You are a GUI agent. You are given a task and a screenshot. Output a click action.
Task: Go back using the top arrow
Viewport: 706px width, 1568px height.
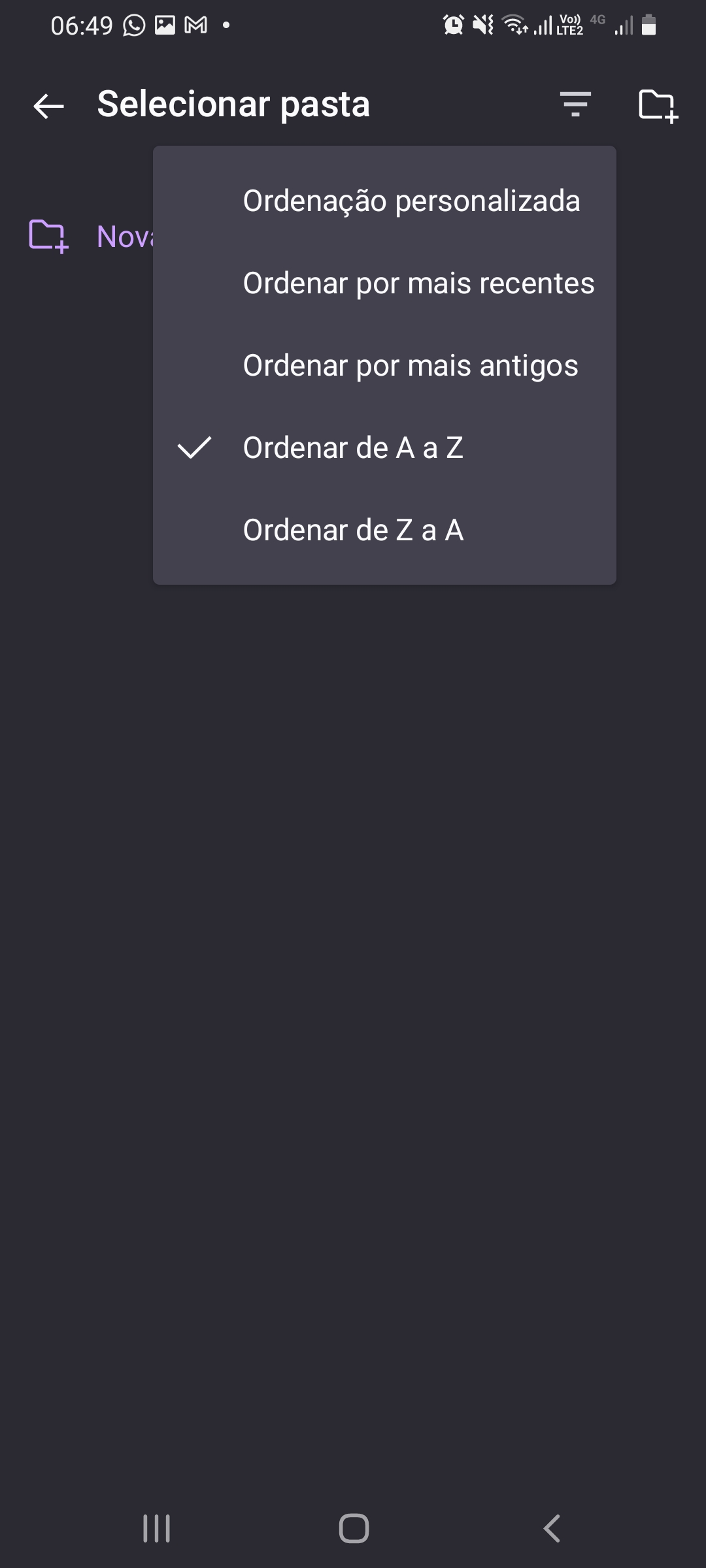pos(49,105)
